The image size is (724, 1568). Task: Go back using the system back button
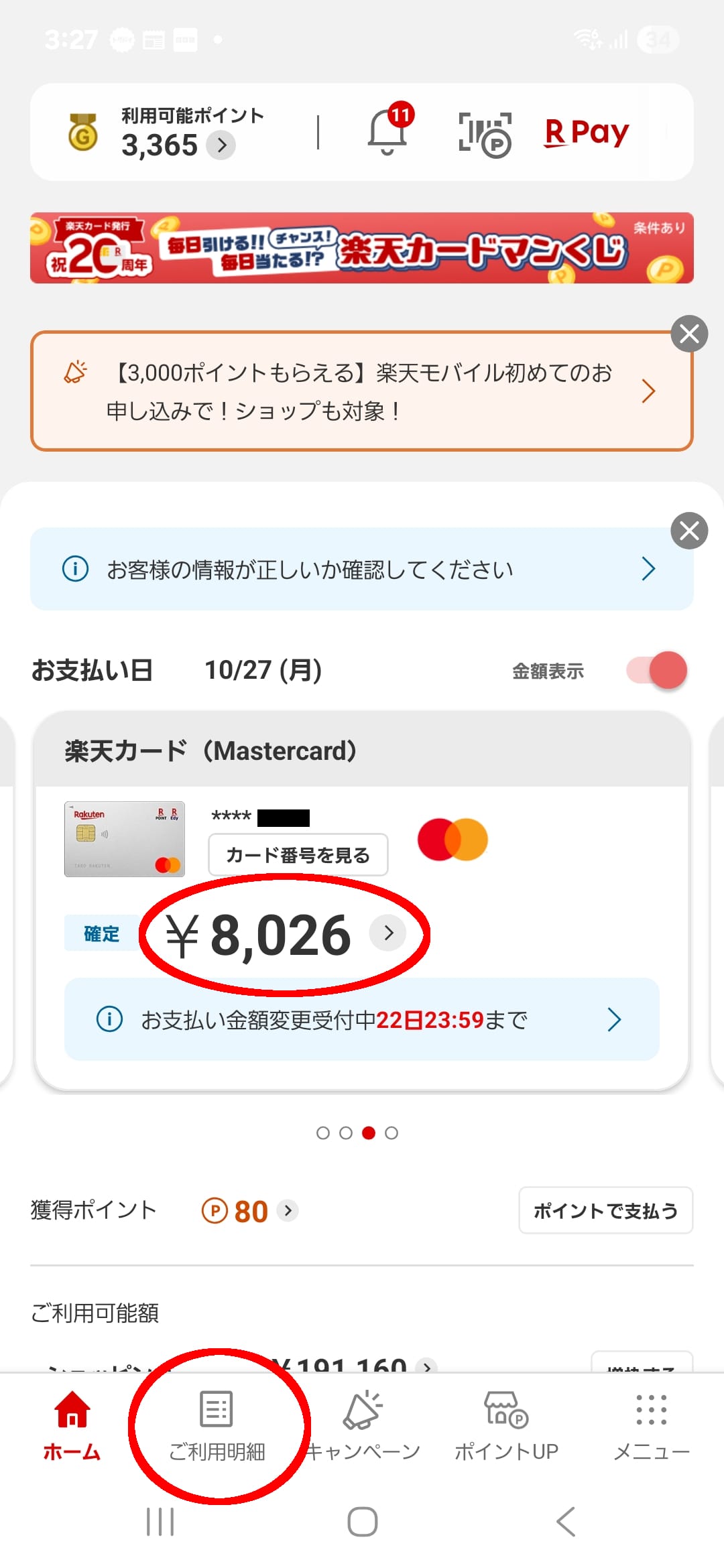pyautogui.click(x=565, y=1522)
